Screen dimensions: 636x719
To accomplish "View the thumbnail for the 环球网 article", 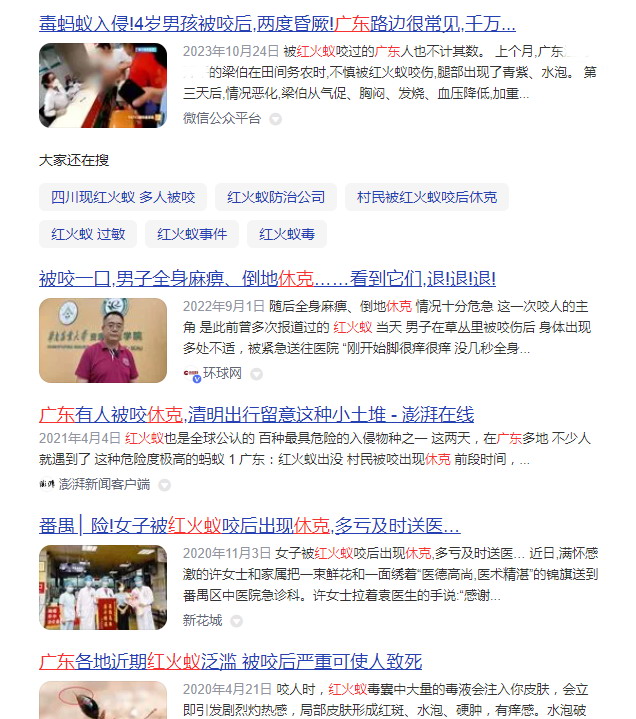I will (103, 340).
